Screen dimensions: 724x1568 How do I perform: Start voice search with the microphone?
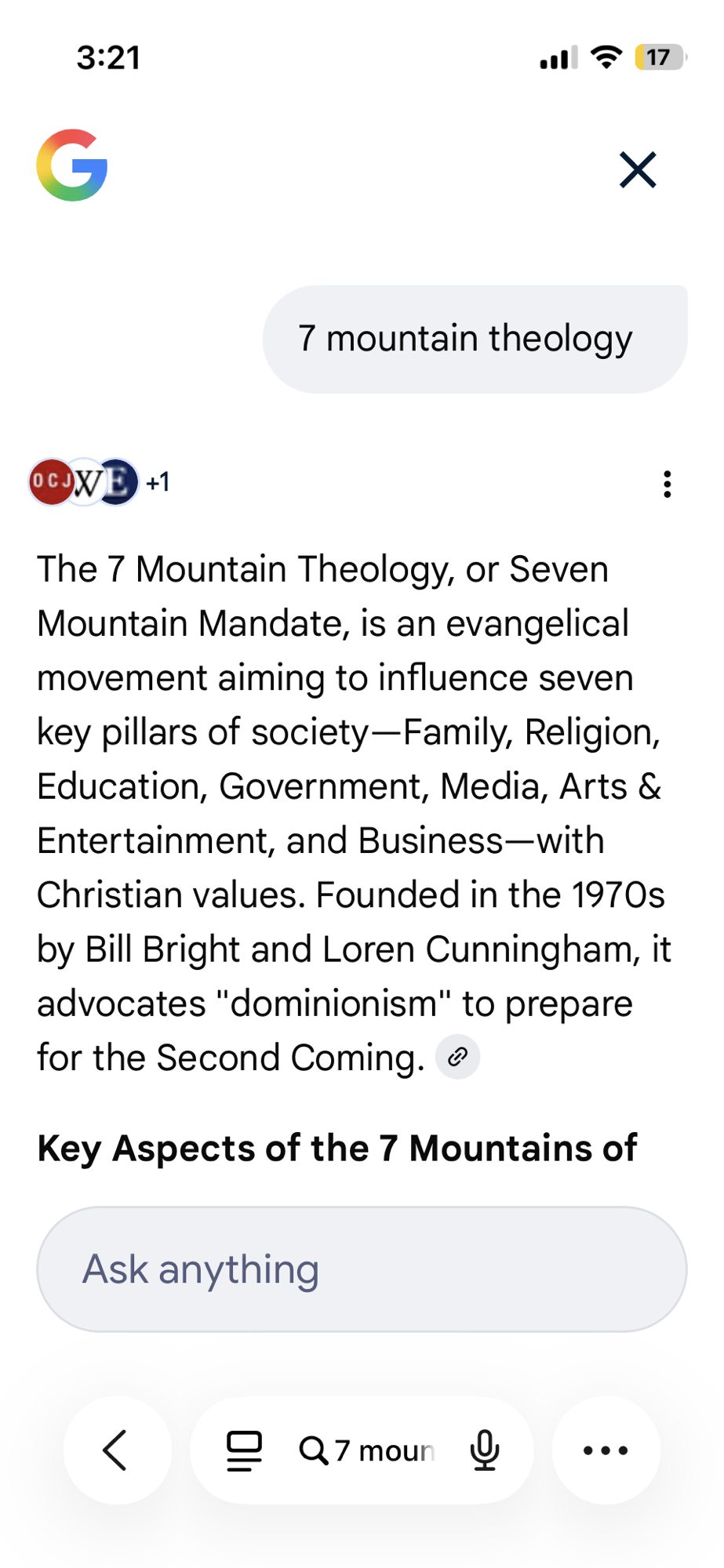(x=485, y=1450)
